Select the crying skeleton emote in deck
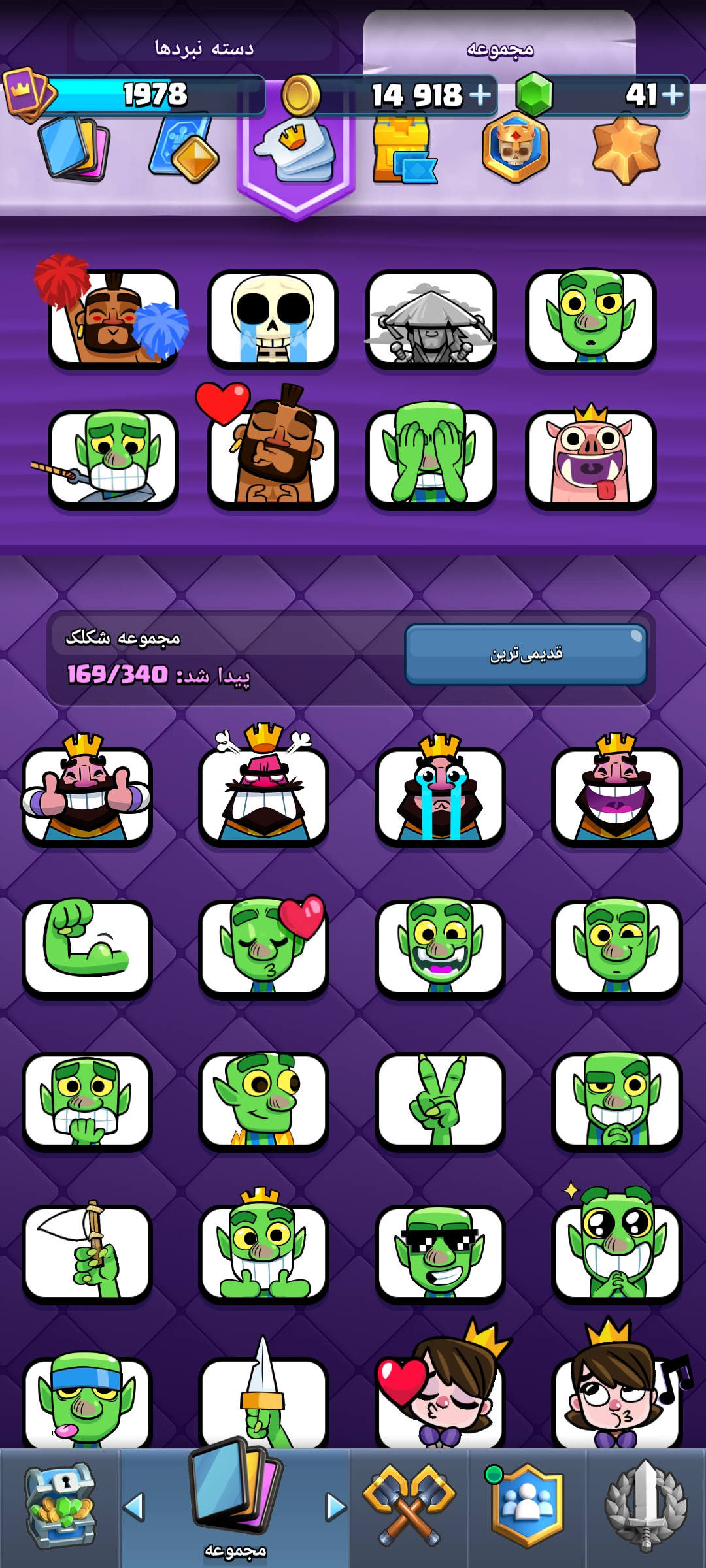Screen dimensions: 706x1568 pos(273,319)
